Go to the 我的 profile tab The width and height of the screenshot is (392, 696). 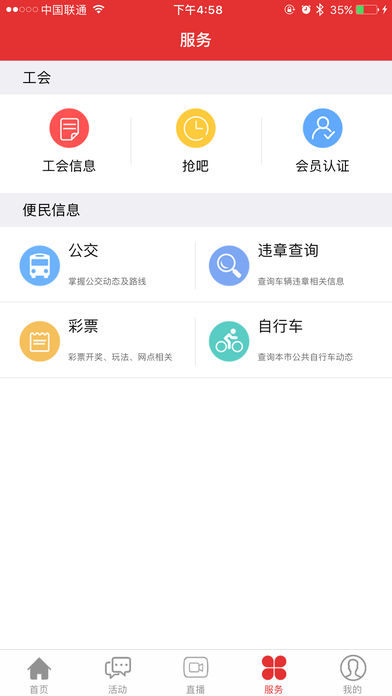click(353, 675)
